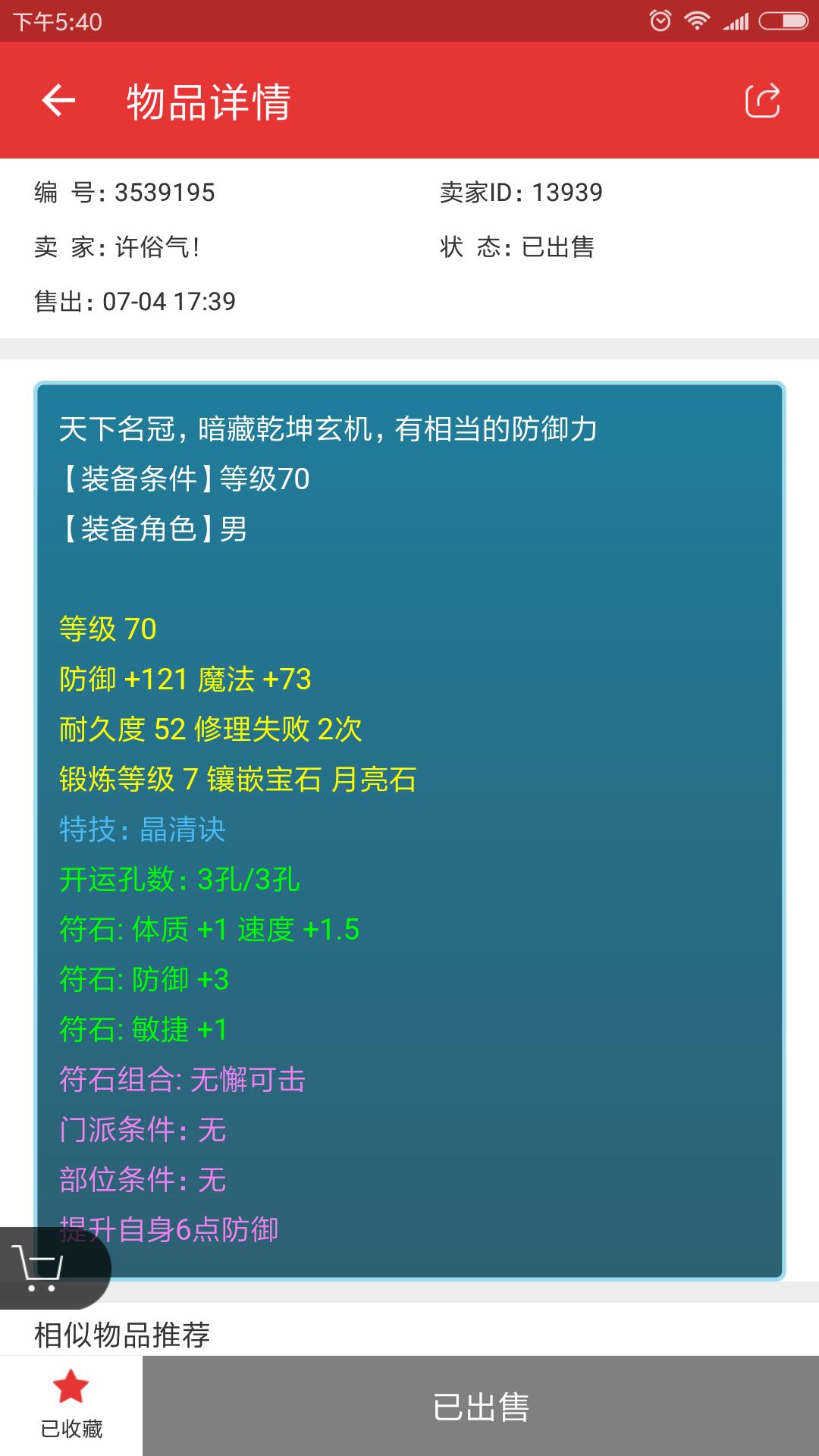This screenshot has height=1456, width=819.
Task: Share this item's details
Action: click(x=762, y=100)
